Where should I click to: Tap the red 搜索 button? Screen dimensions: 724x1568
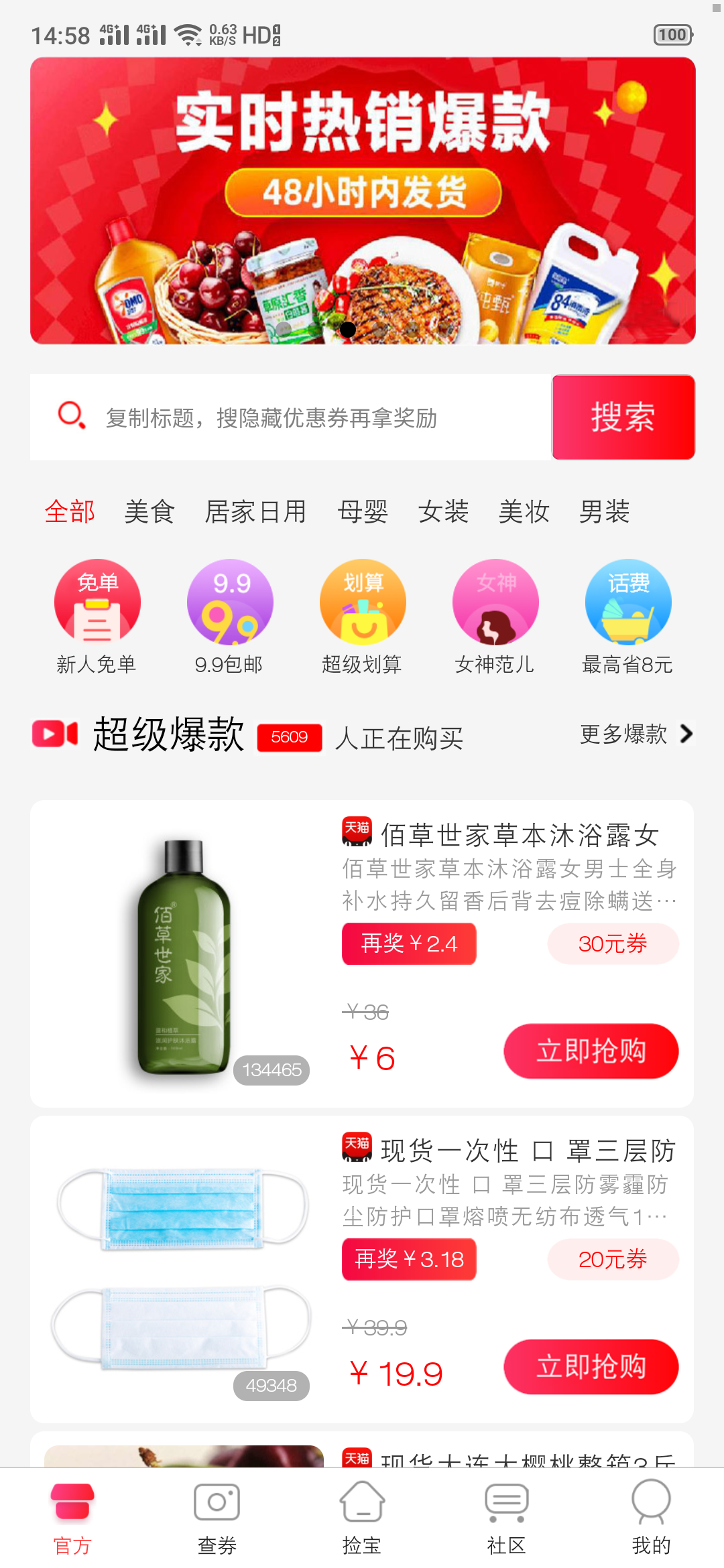pyautogui.click(x=623, y=417)
